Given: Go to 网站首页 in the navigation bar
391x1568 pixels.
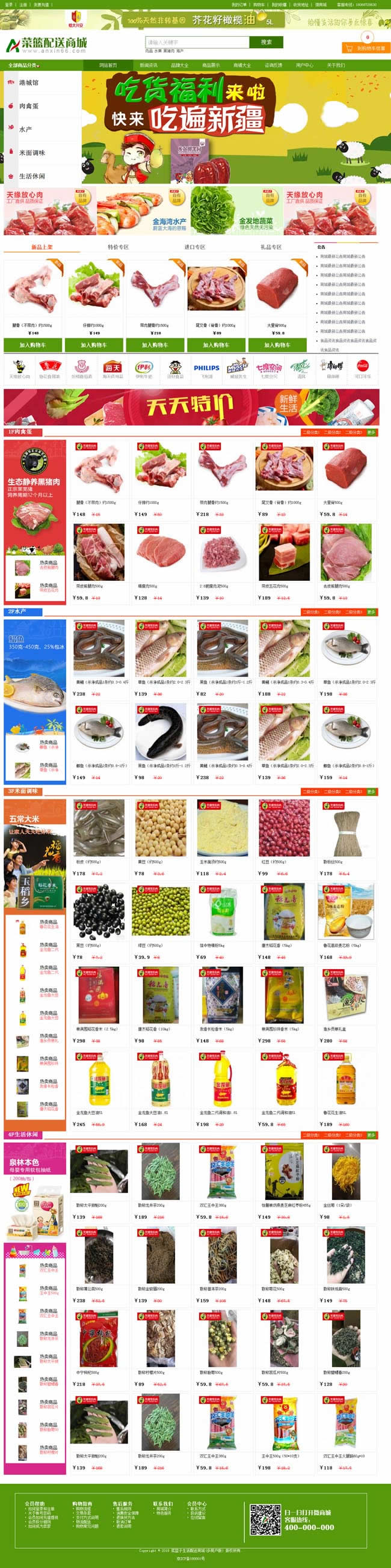Looking at the screenshot, I should (108, 65).
